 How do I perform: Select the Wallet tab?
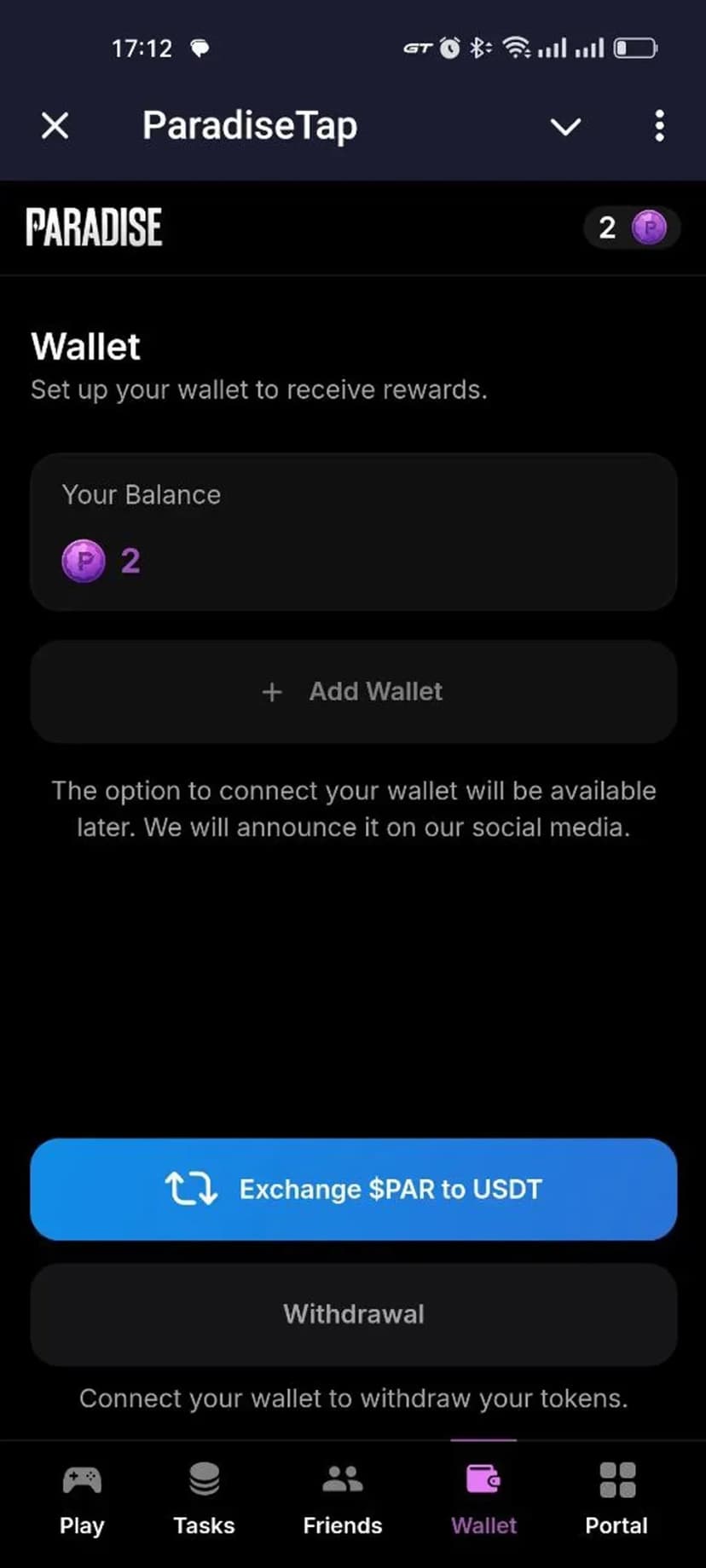tap(483, 1498)
